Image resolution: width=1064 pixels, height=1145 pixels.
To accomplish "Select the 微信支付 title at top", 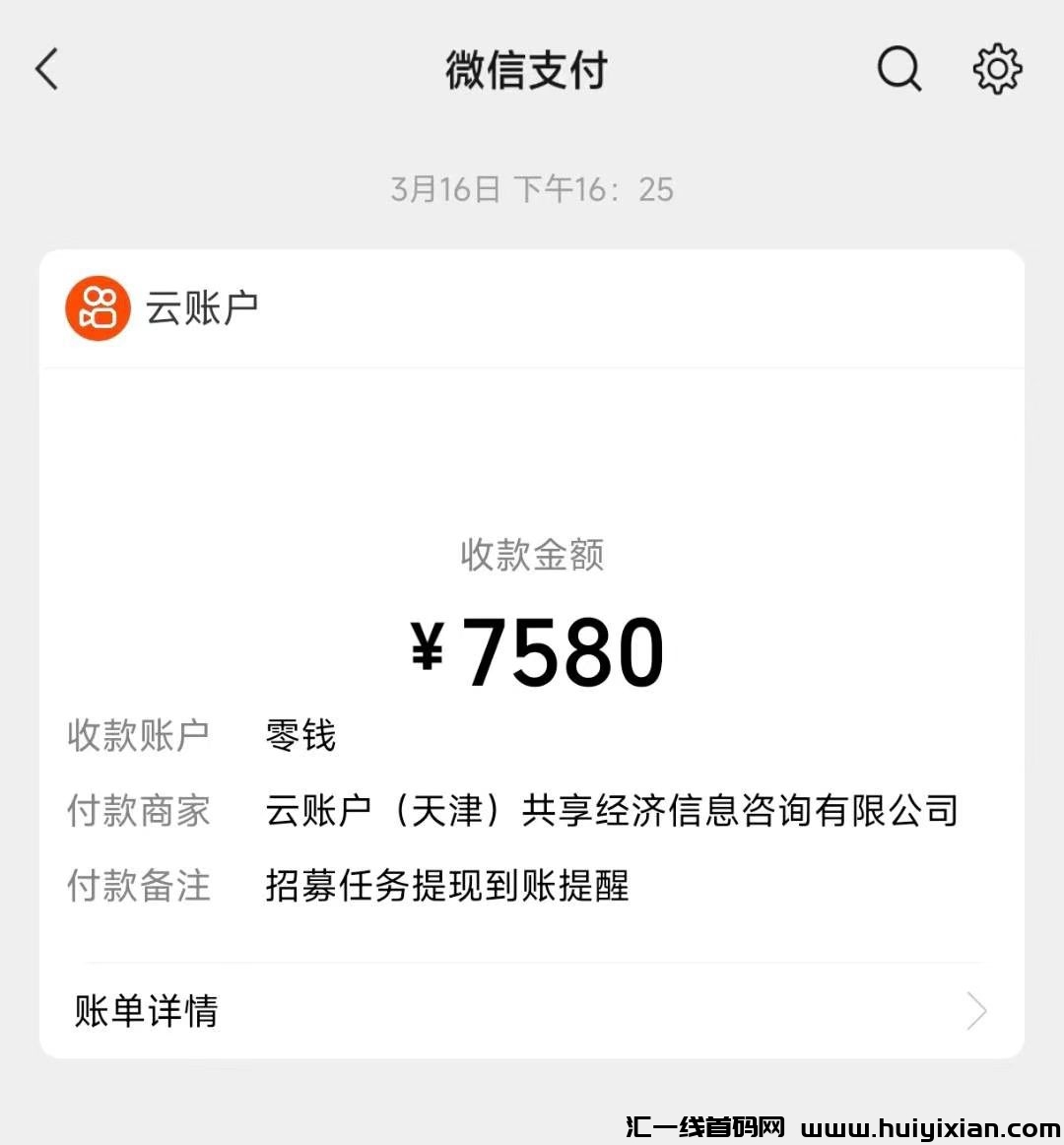I will coord(529,70).
